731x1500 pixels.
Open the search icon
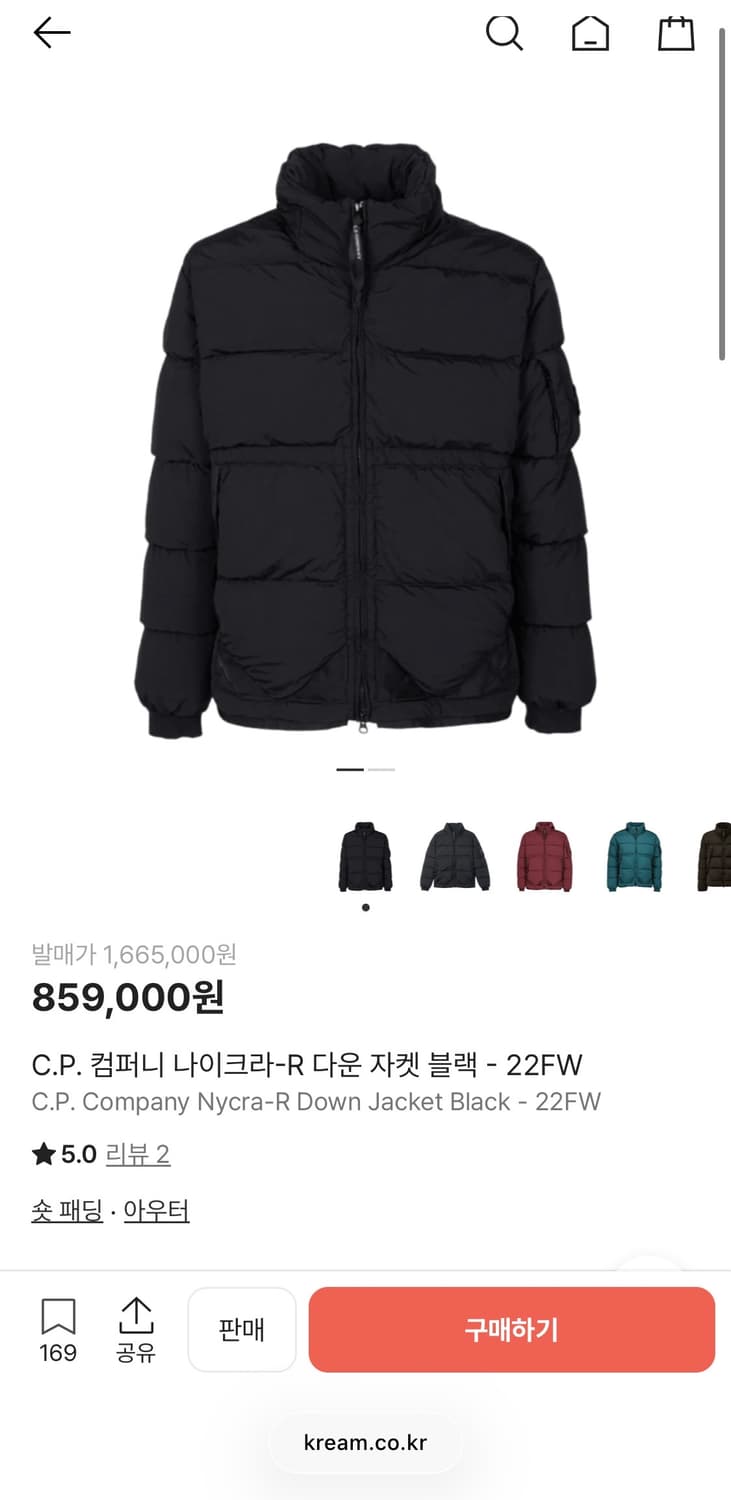click(505, 32)
